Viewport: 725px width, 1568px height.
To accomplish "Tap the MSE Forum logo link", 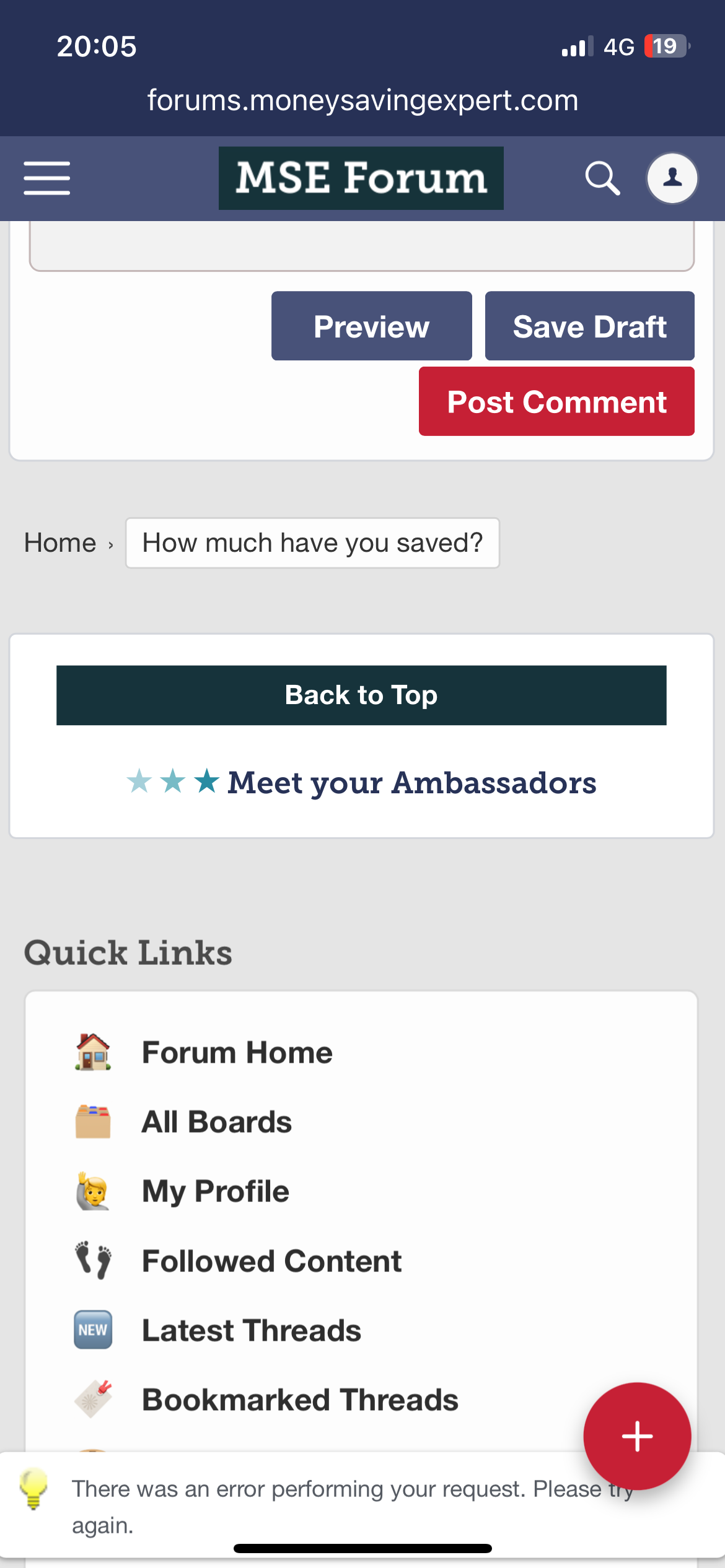I will coord(361,178).
